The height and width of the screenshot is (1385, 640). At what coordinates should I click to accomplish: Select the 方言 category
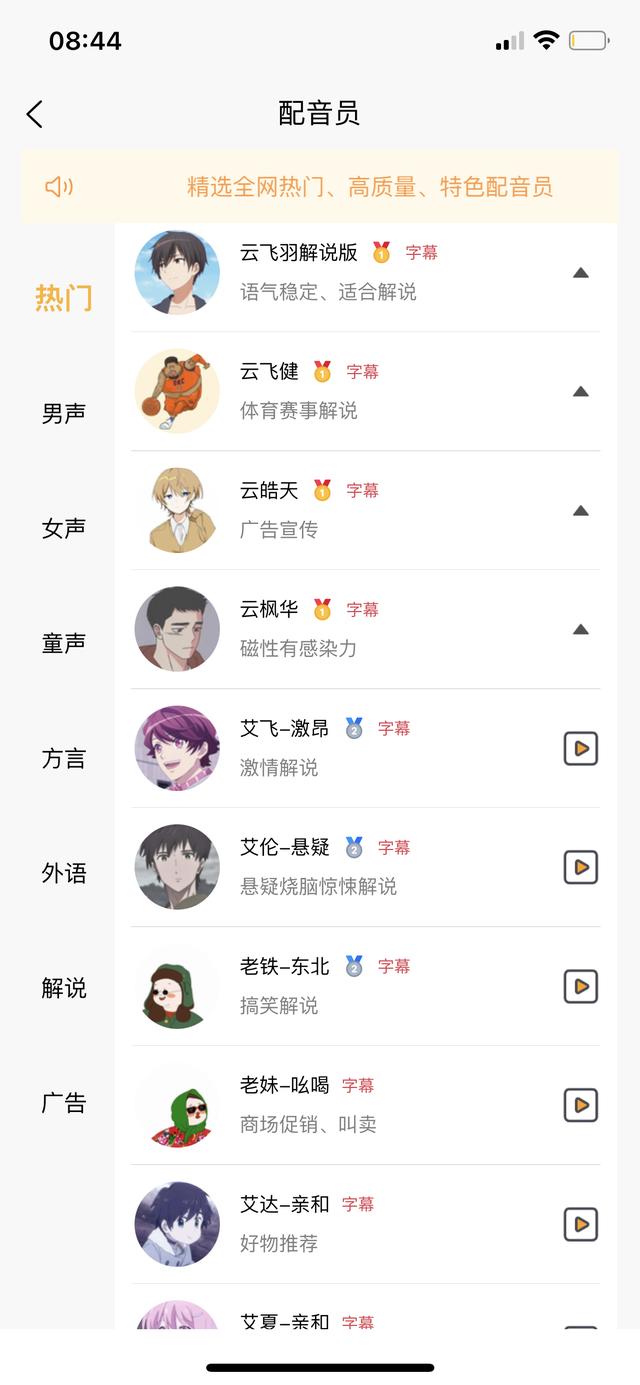[x=64, y=758]
